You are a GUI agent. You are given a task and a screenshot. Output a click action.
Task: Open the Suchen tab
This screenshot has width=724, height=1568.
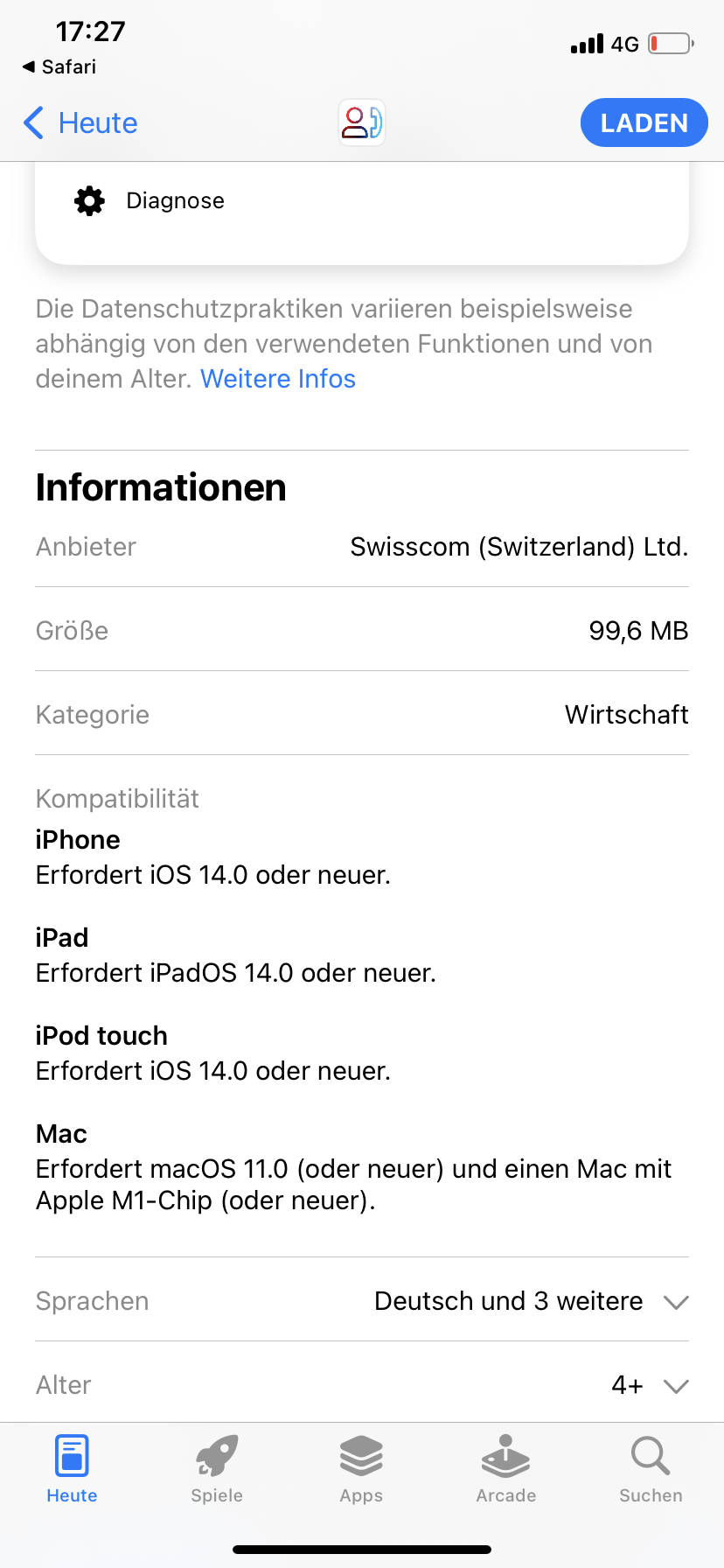pyautogui.click(x=651, y=1470)
